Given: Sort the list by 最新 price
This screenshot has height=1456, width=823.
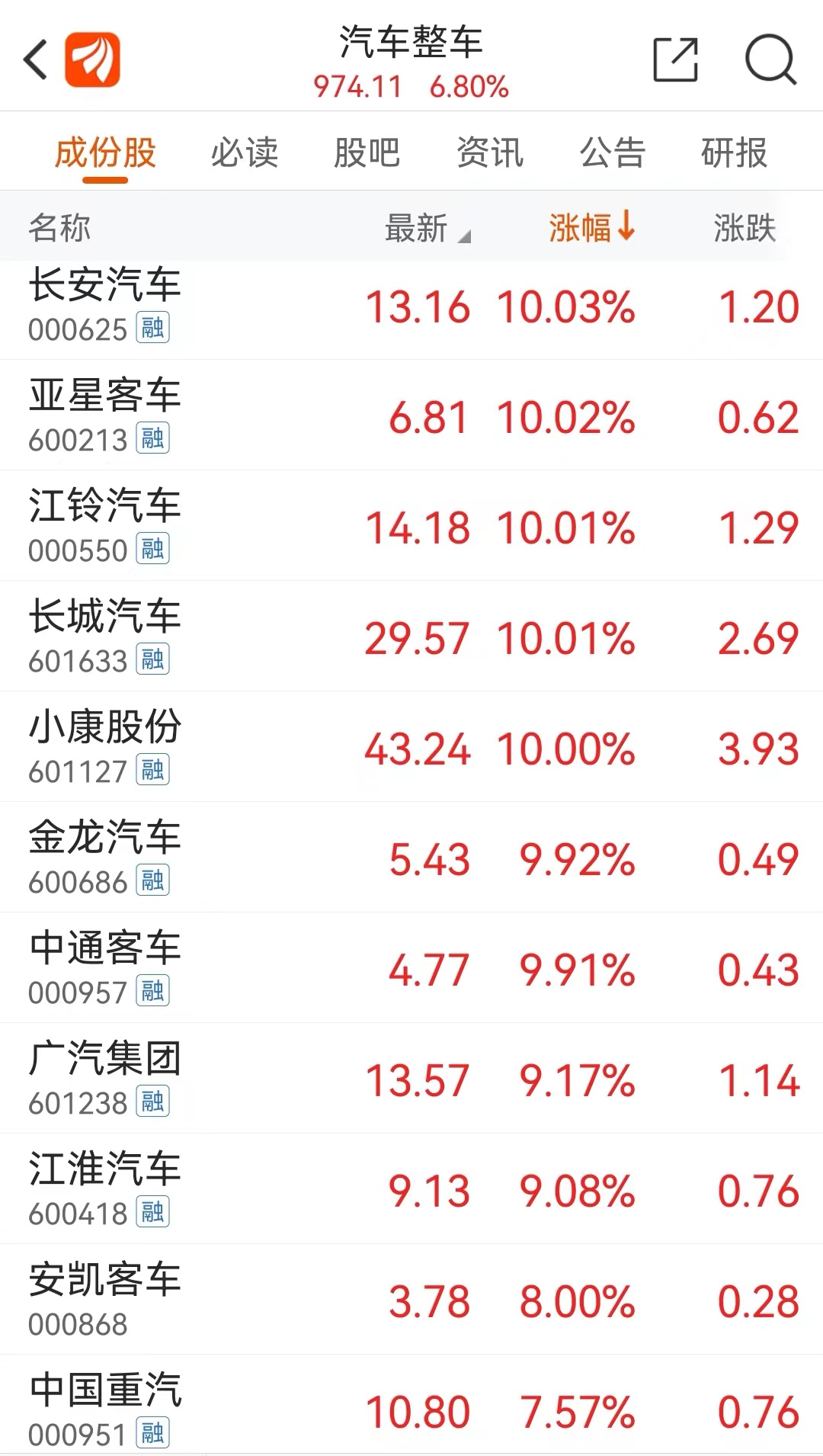Looking at the screenshot, I should [x=428, y=228].
